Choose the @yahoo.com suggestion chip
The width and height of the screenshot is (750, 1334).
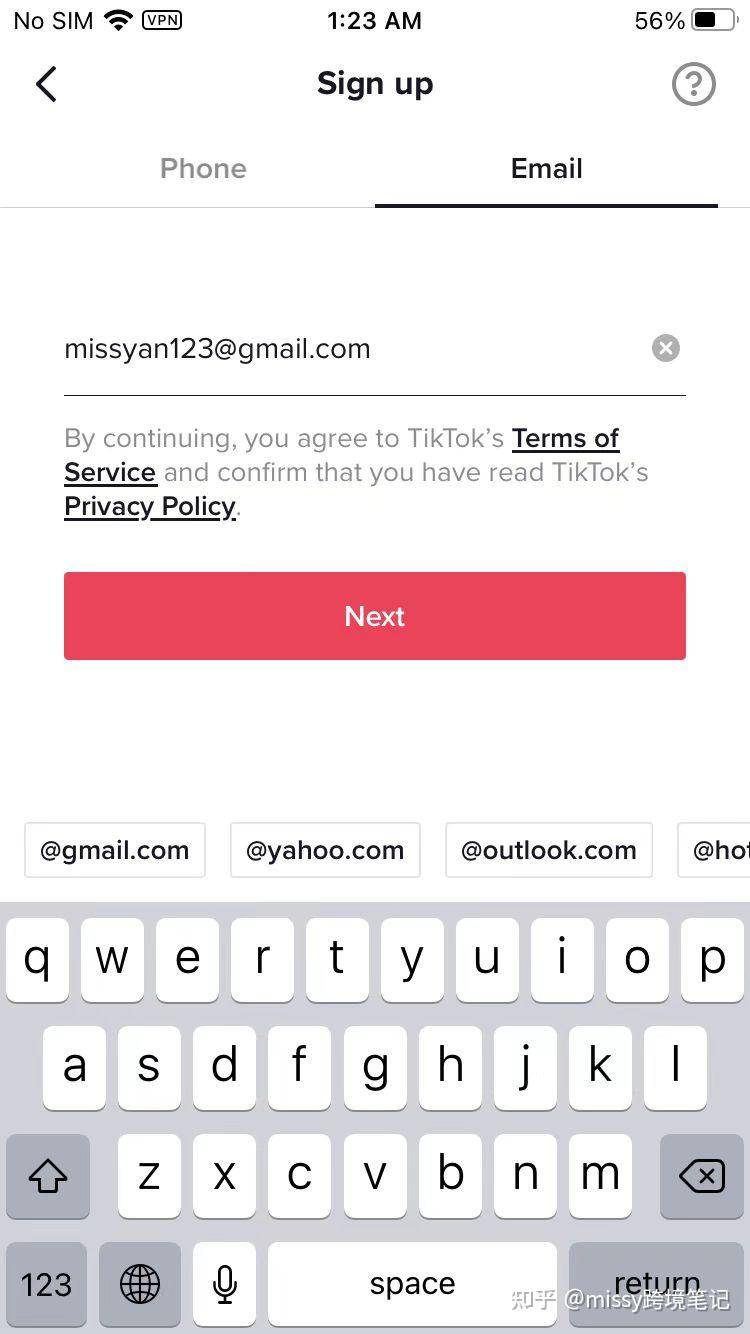pyautogui.click(x=325, y=850)
